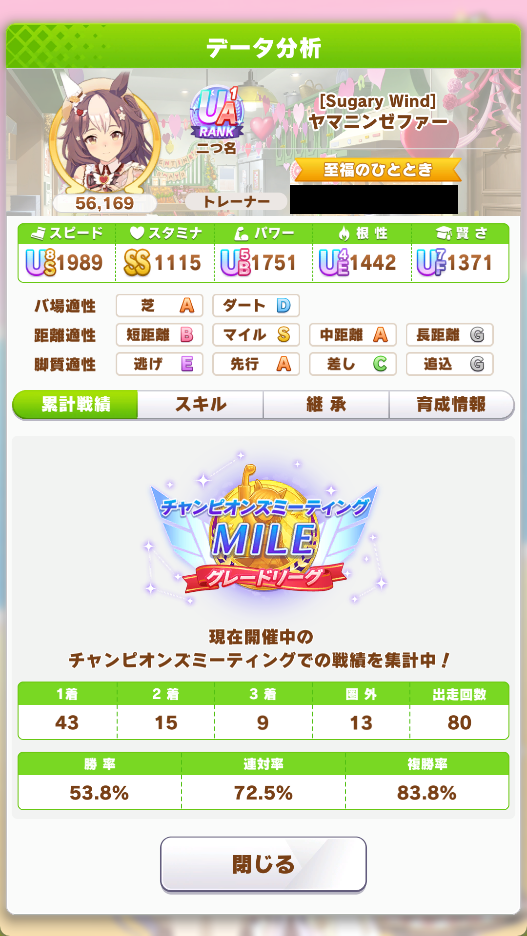Show the 累計戦績 tab
The image size is (527, 936).
point(75,405)
